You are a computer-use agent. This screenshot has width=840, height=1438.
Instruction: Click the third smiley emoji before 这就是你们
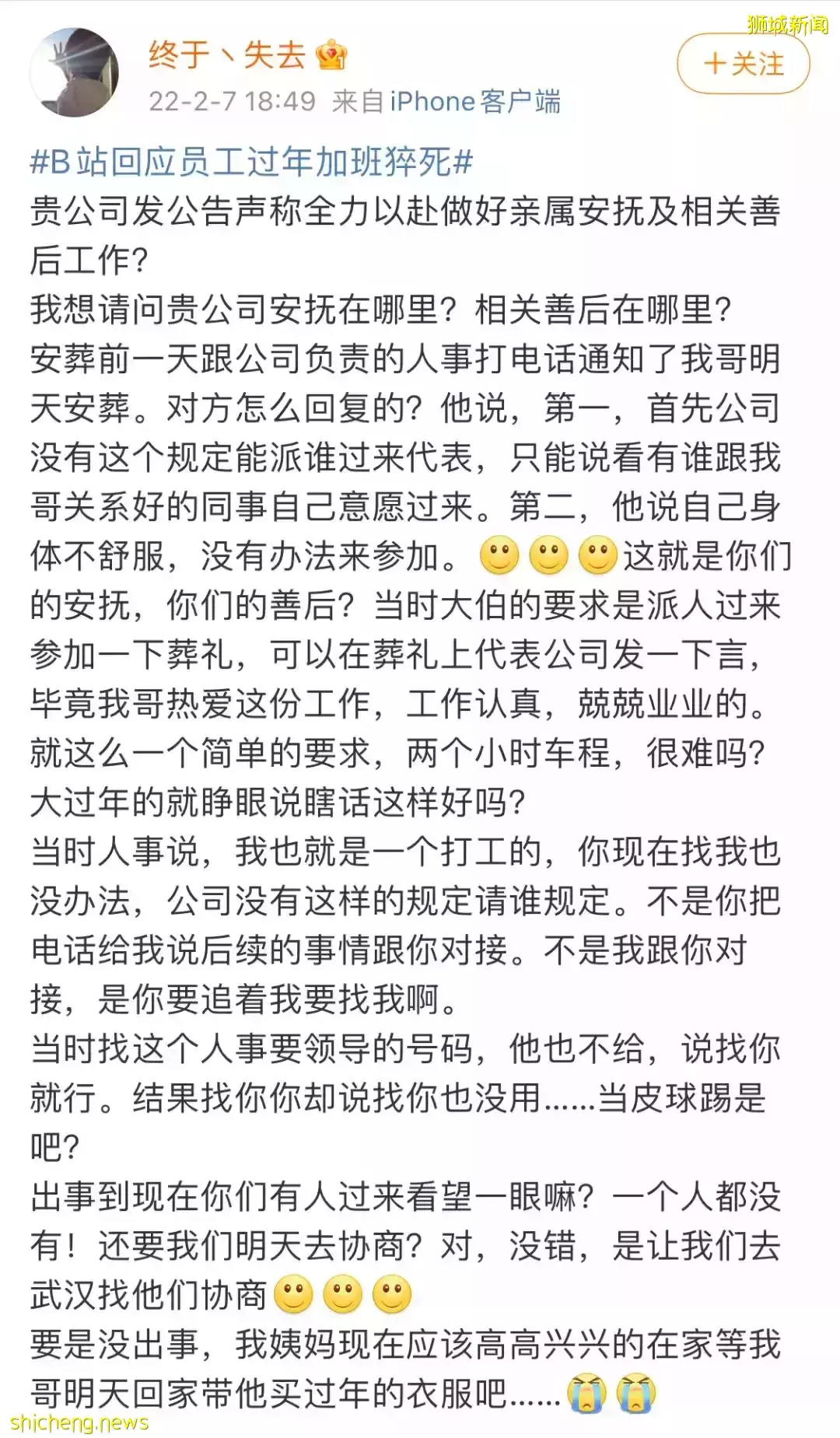(x=596, y=555)
